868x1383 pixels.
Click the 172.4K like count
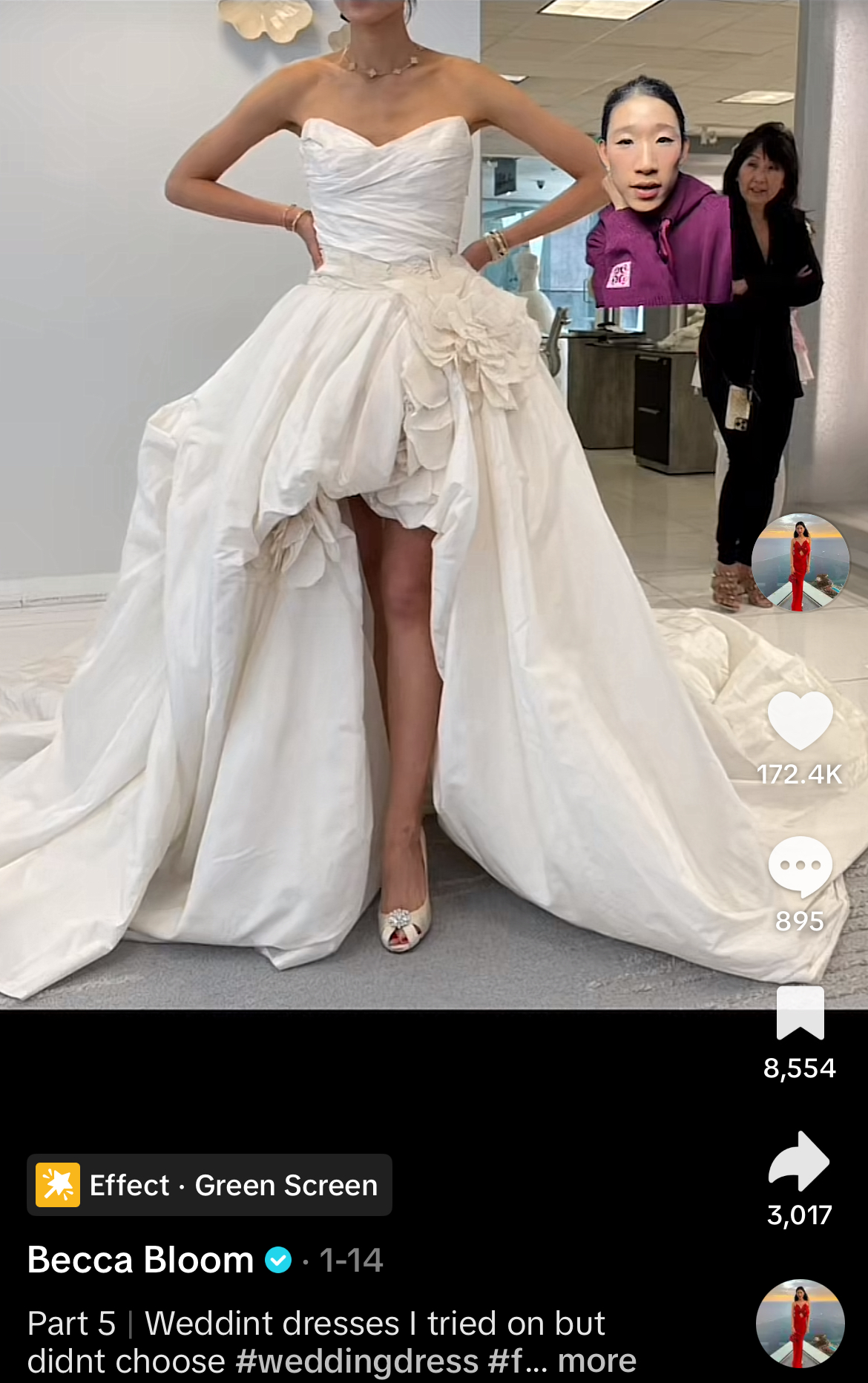(798, 775)
